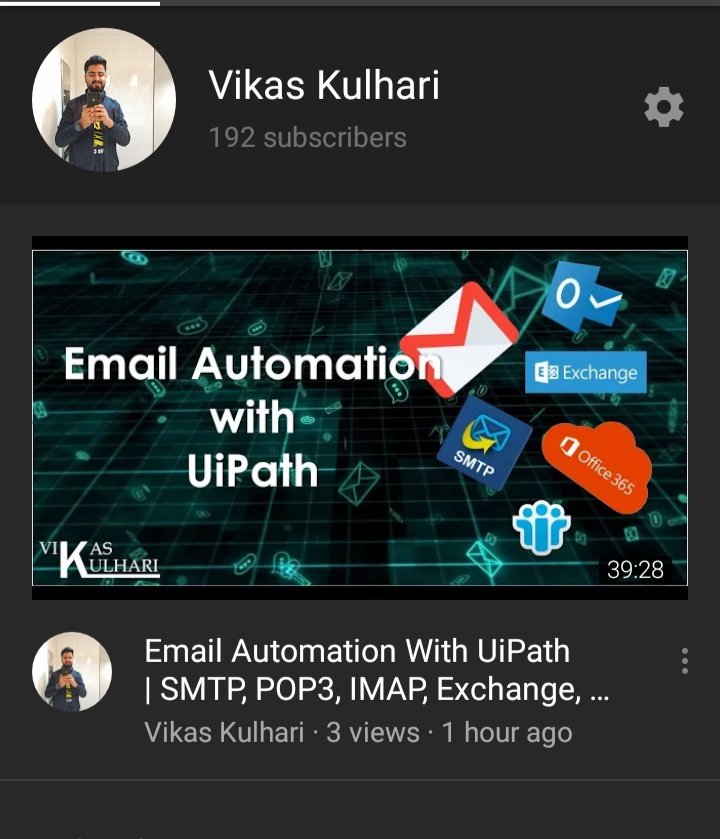Tap the small channel avatar beside the video title

tap(72, 672)
